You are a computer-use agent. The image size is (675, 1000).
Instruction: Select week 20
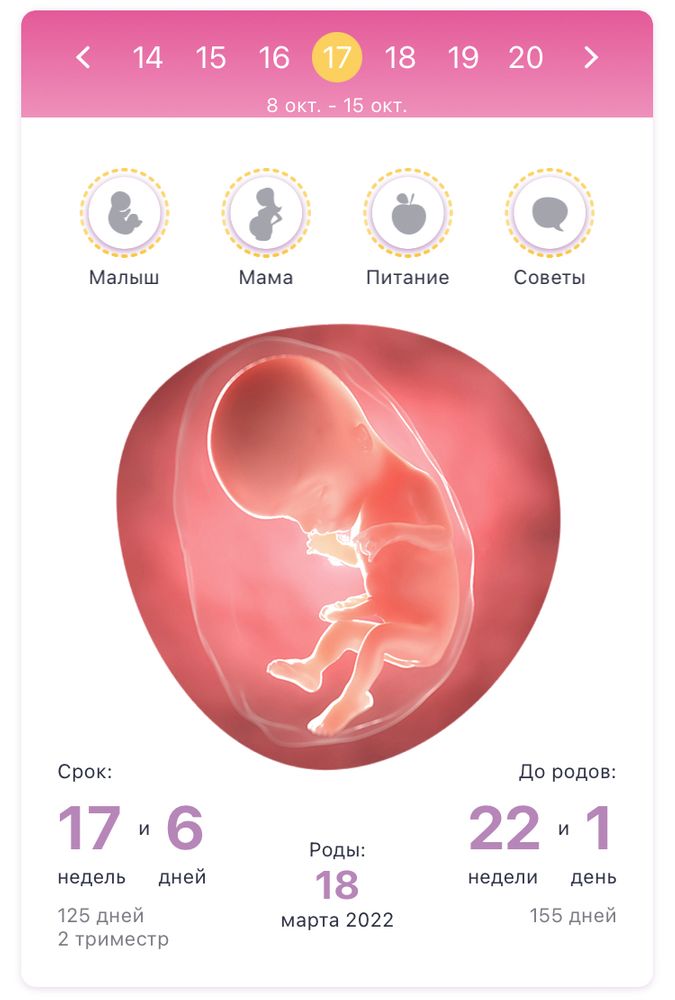(526, 58)
